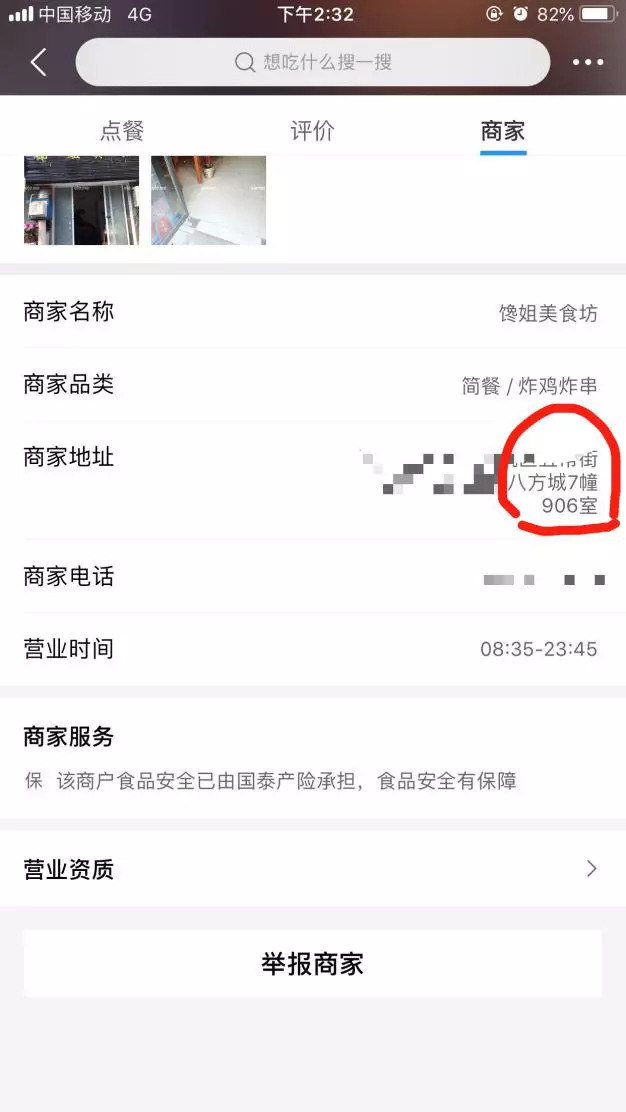The image size is (626, 1112).
Task: Go back using the top-left arrow
Action: point(38,63)
